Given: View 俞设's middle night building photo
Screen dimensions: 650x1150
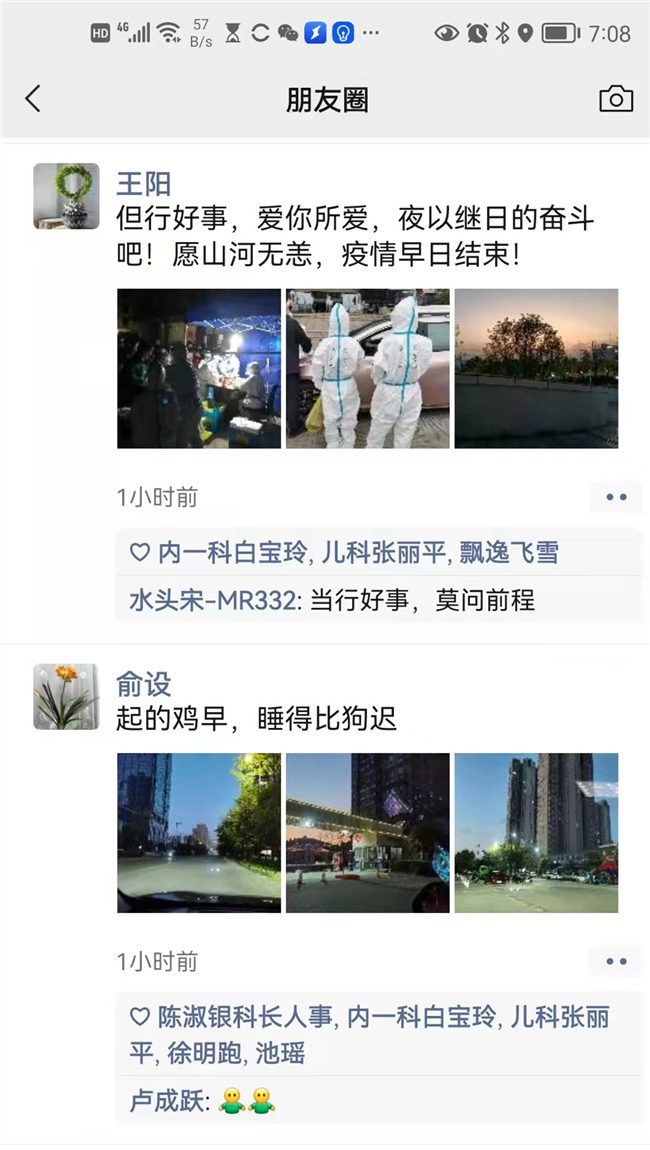Looking at the screenshot, I should pos(367,832).
